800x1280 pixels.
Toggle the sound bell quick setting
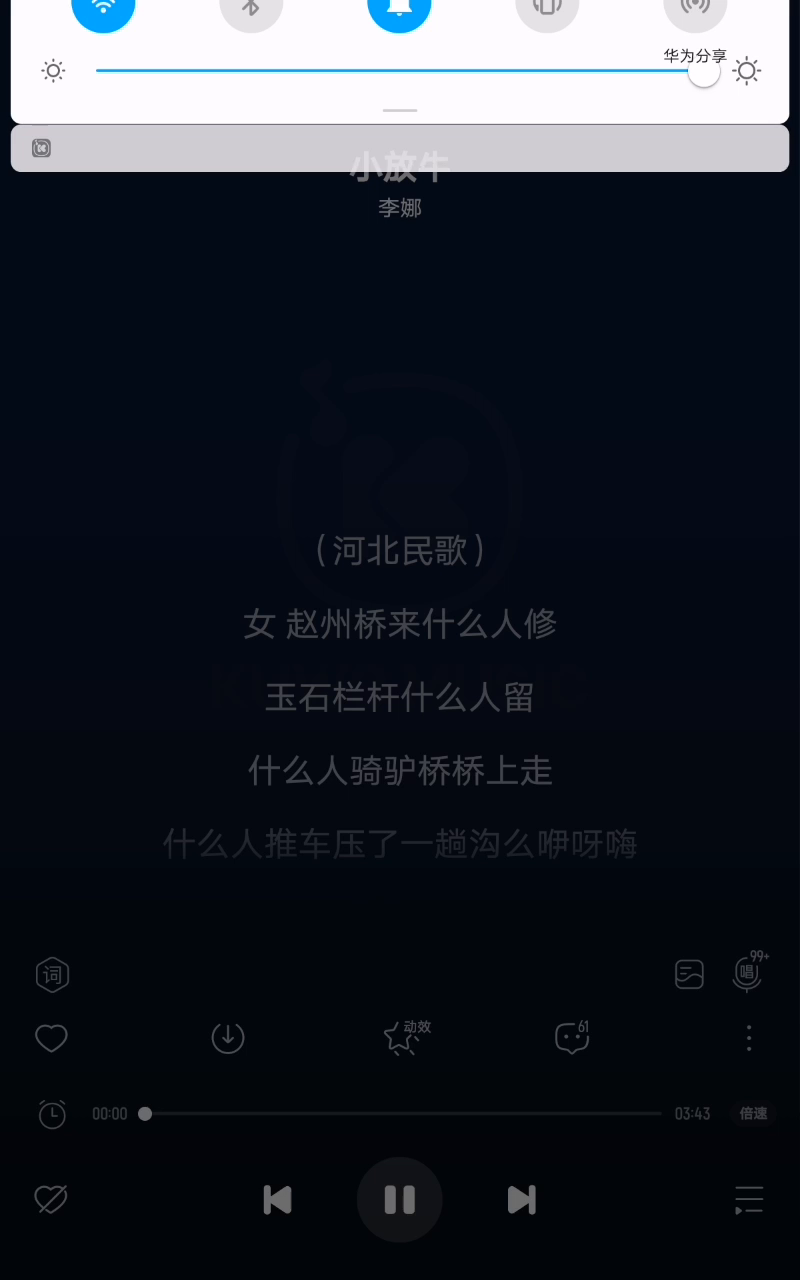[399, 8]
